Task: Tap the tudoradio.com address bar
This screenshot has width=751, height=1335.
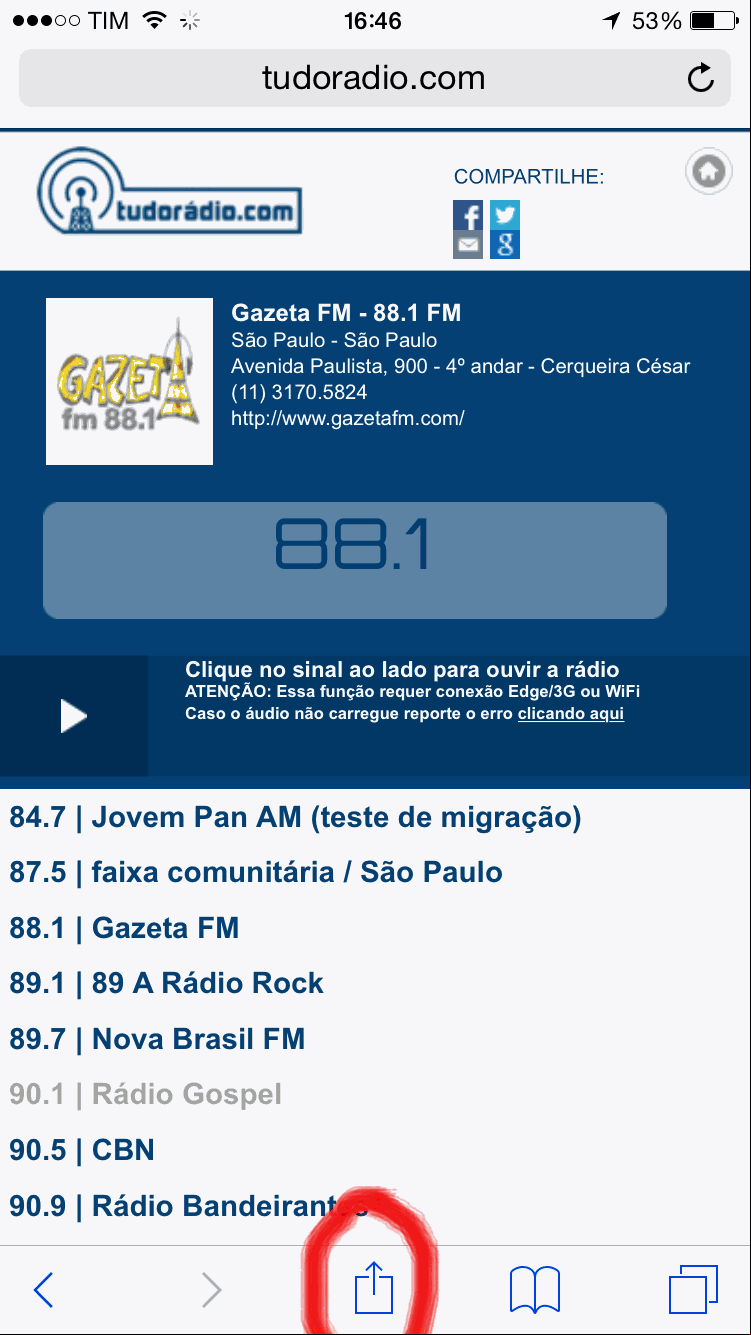Action: pos(373,78)
